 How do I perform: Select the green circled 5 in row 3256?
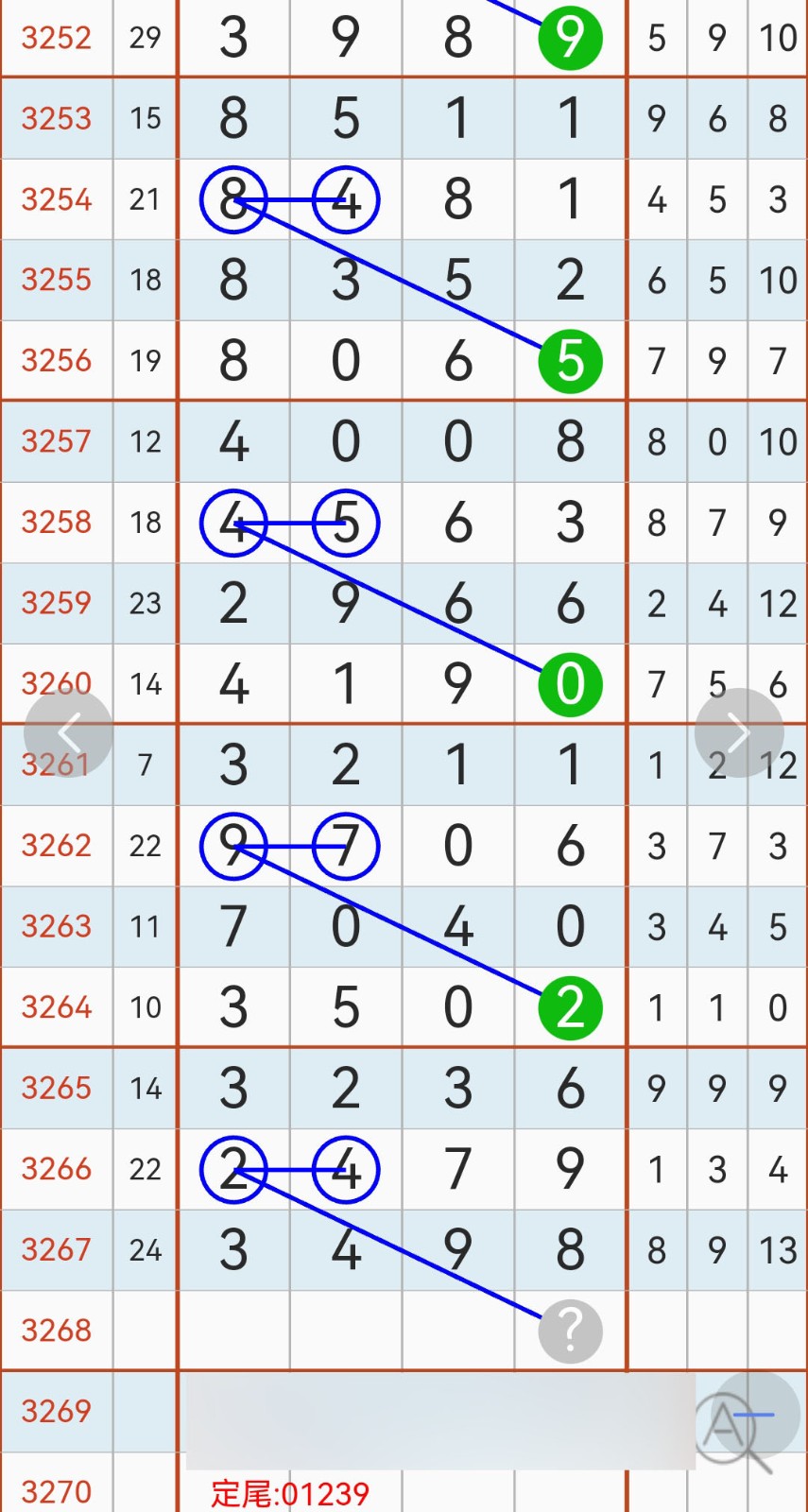(570, 361)
